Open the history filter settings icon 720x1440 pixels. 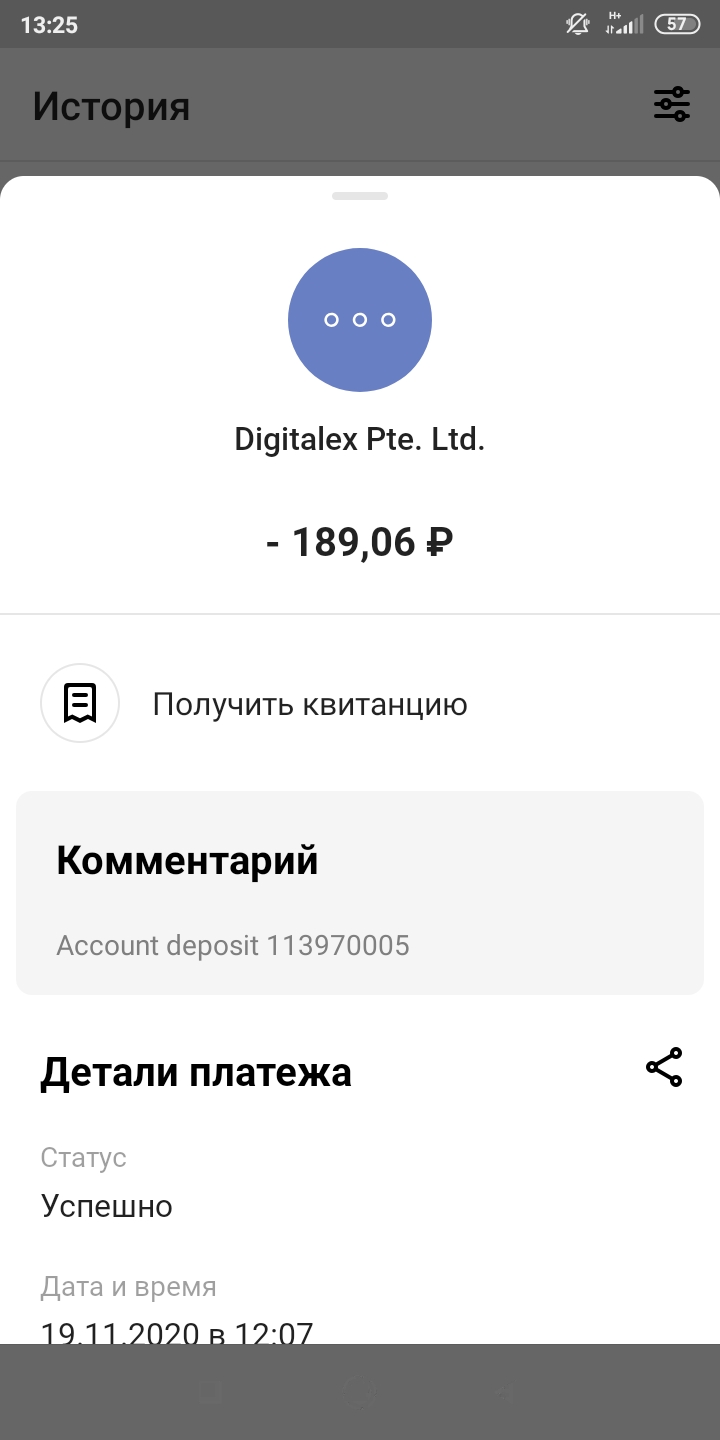tap(672, 104)
